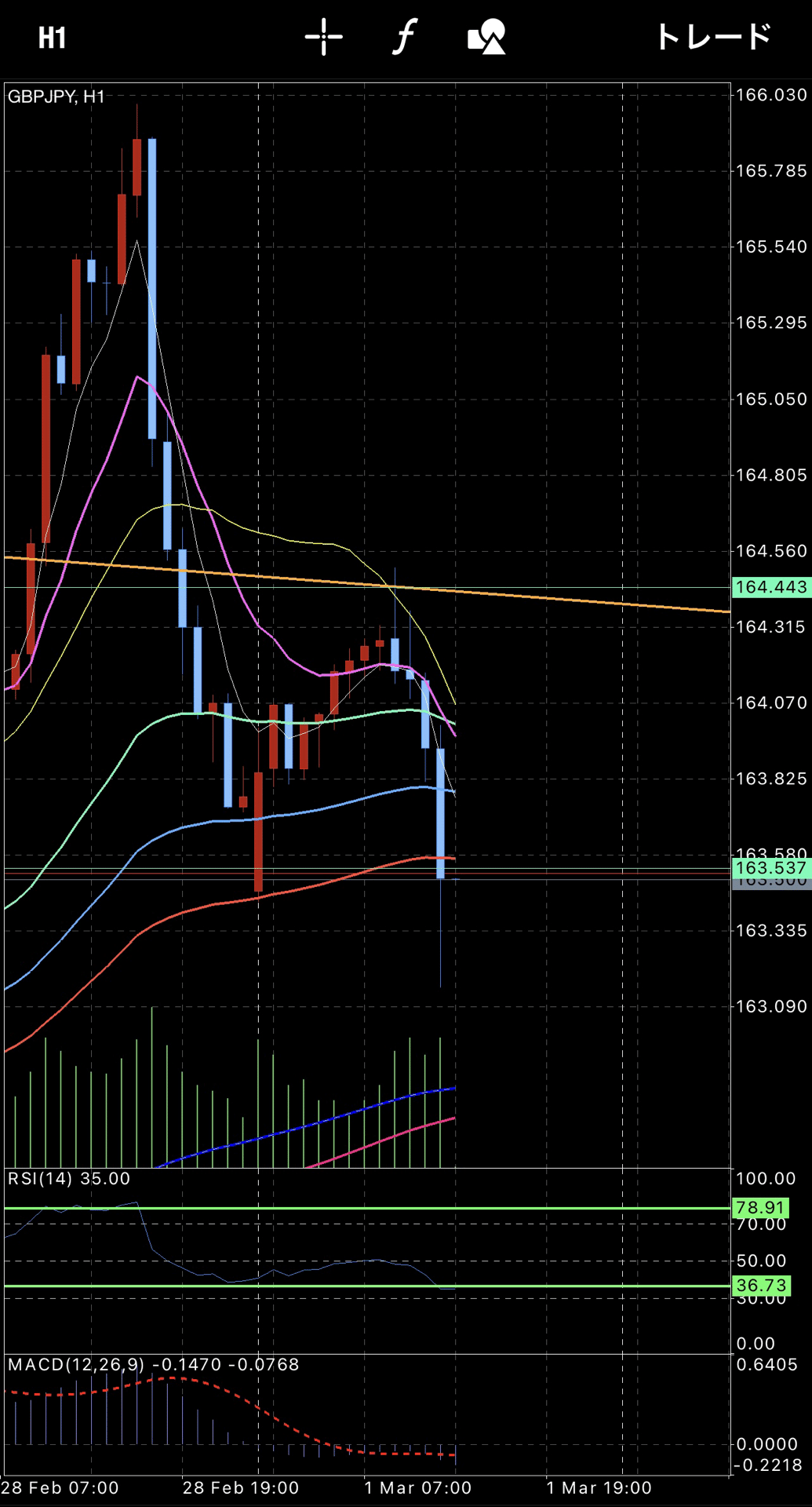
Task: Open the drawing objects menu
Action: click(486, 38)
